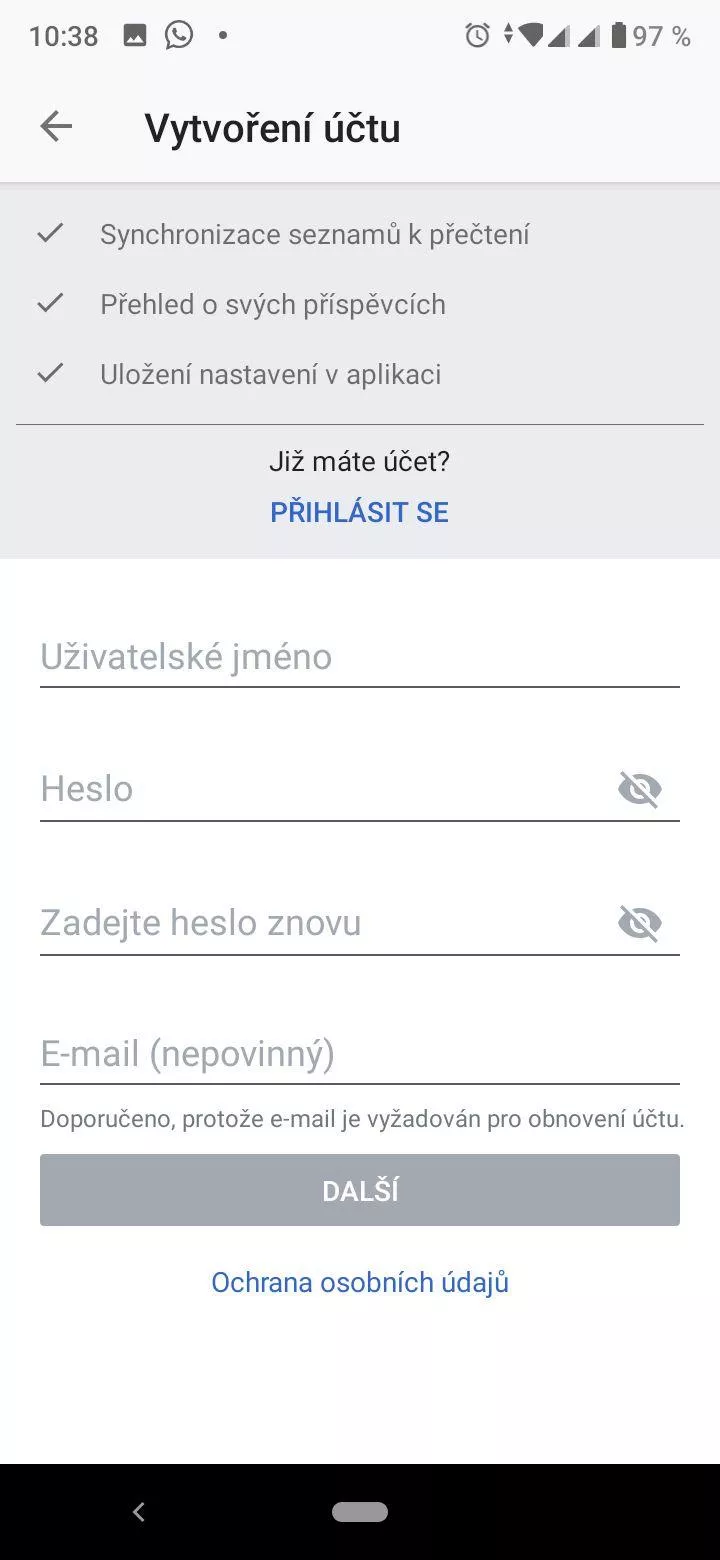Focus the Uživatelské jméno field

click(360, 657)
